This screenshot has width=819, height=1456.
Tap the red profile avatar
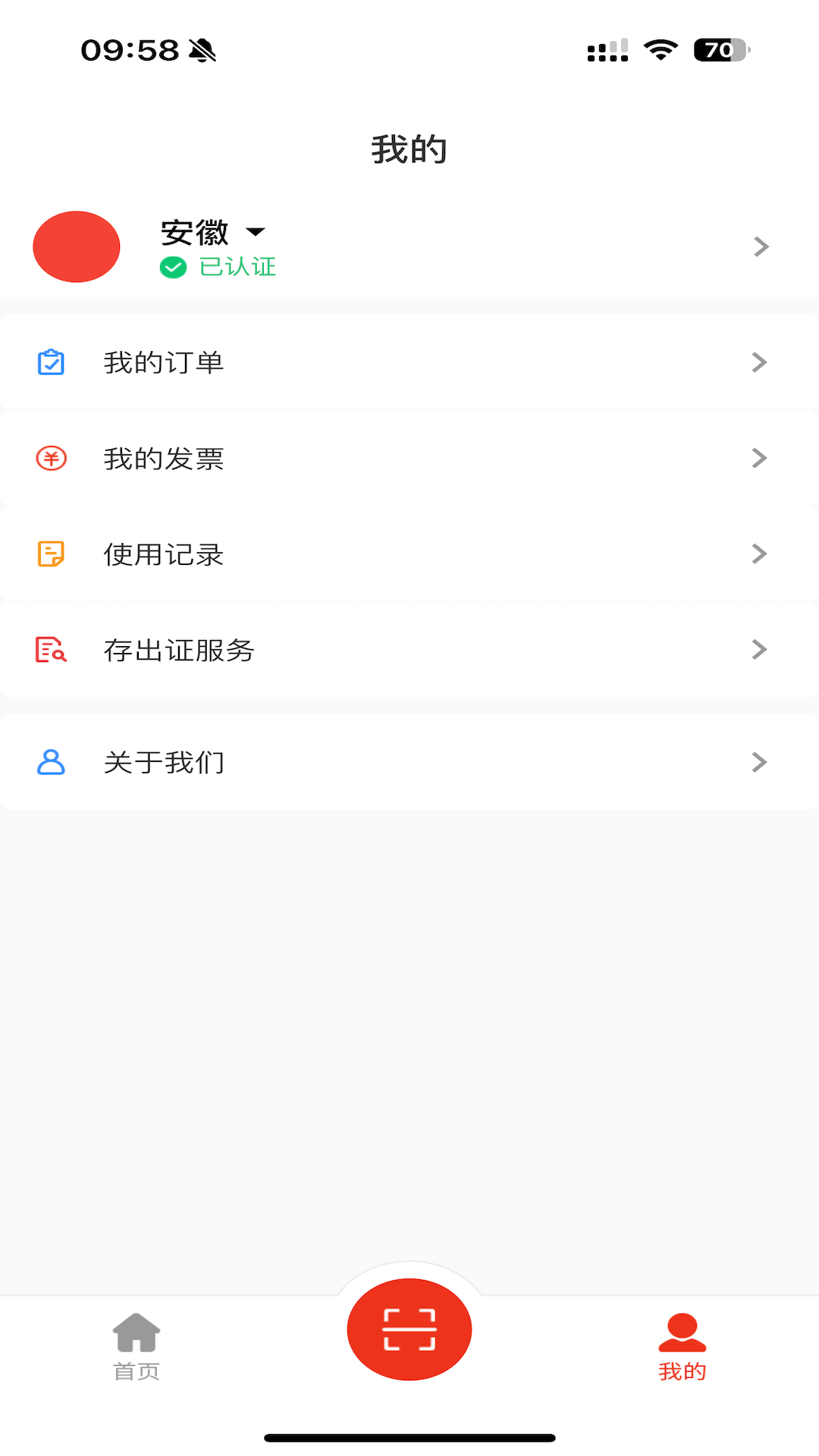(x=77, y=246)
